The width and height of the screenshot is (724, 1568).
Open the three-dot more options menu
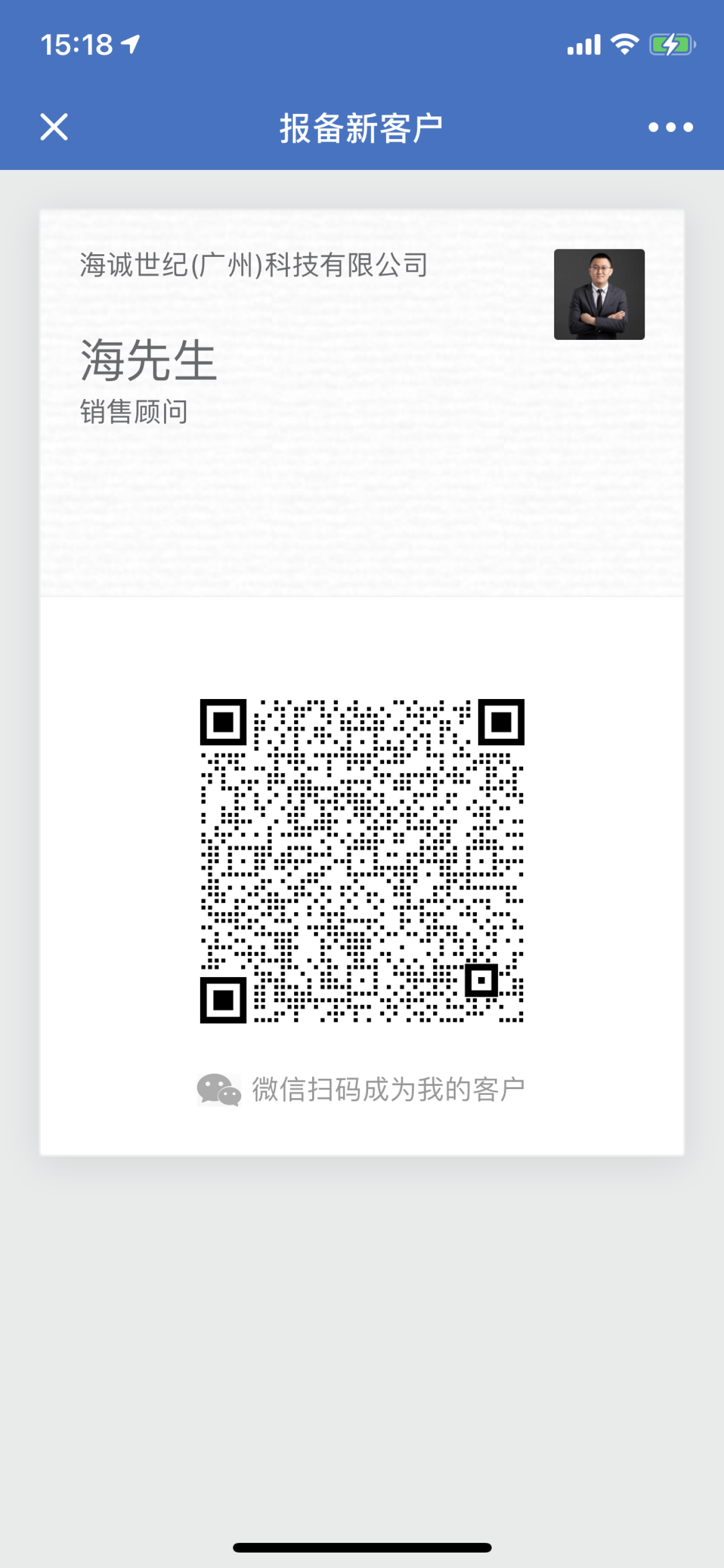[670, 127]
